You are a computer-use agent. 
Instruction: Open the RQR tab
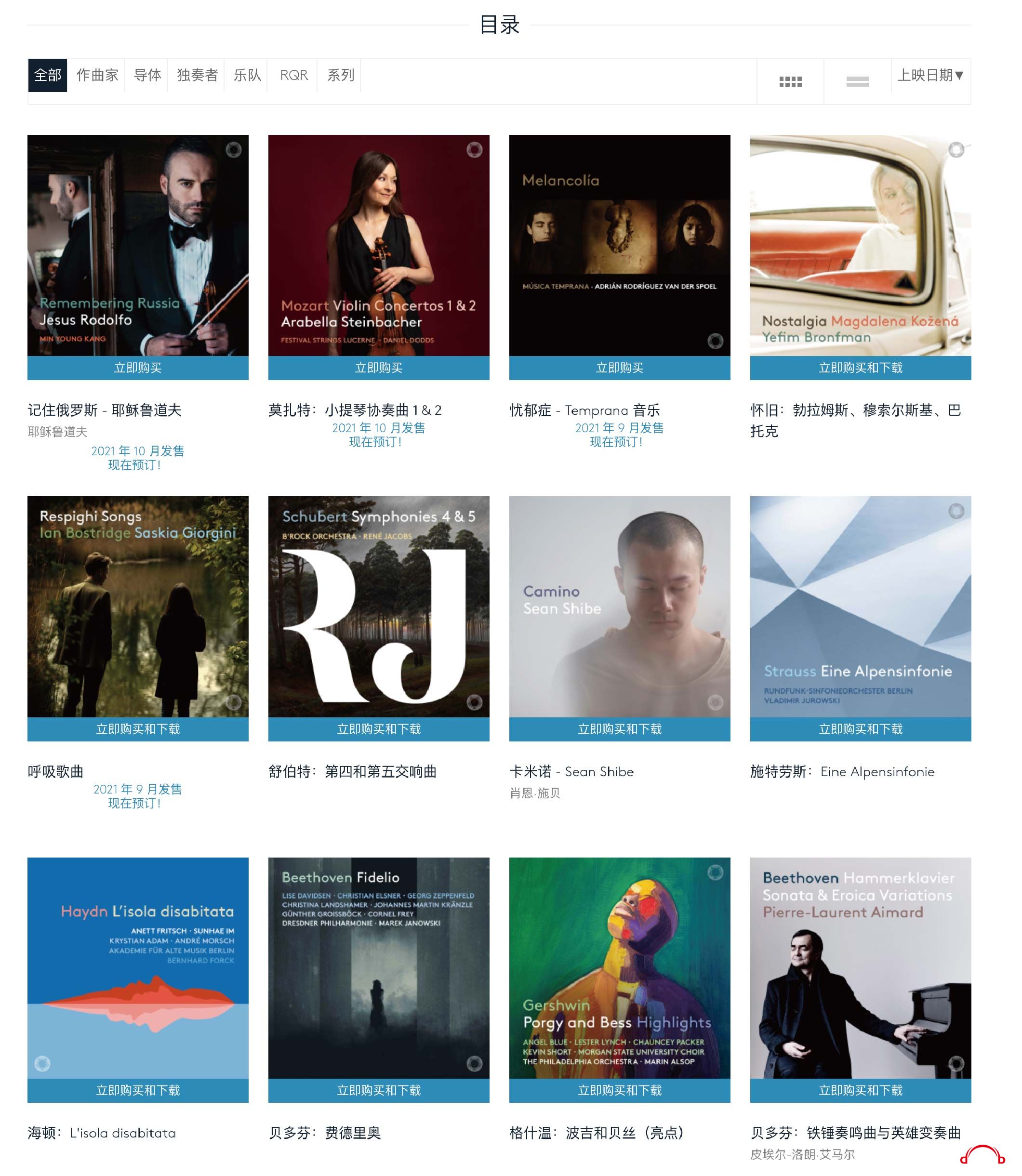[294, 75]
